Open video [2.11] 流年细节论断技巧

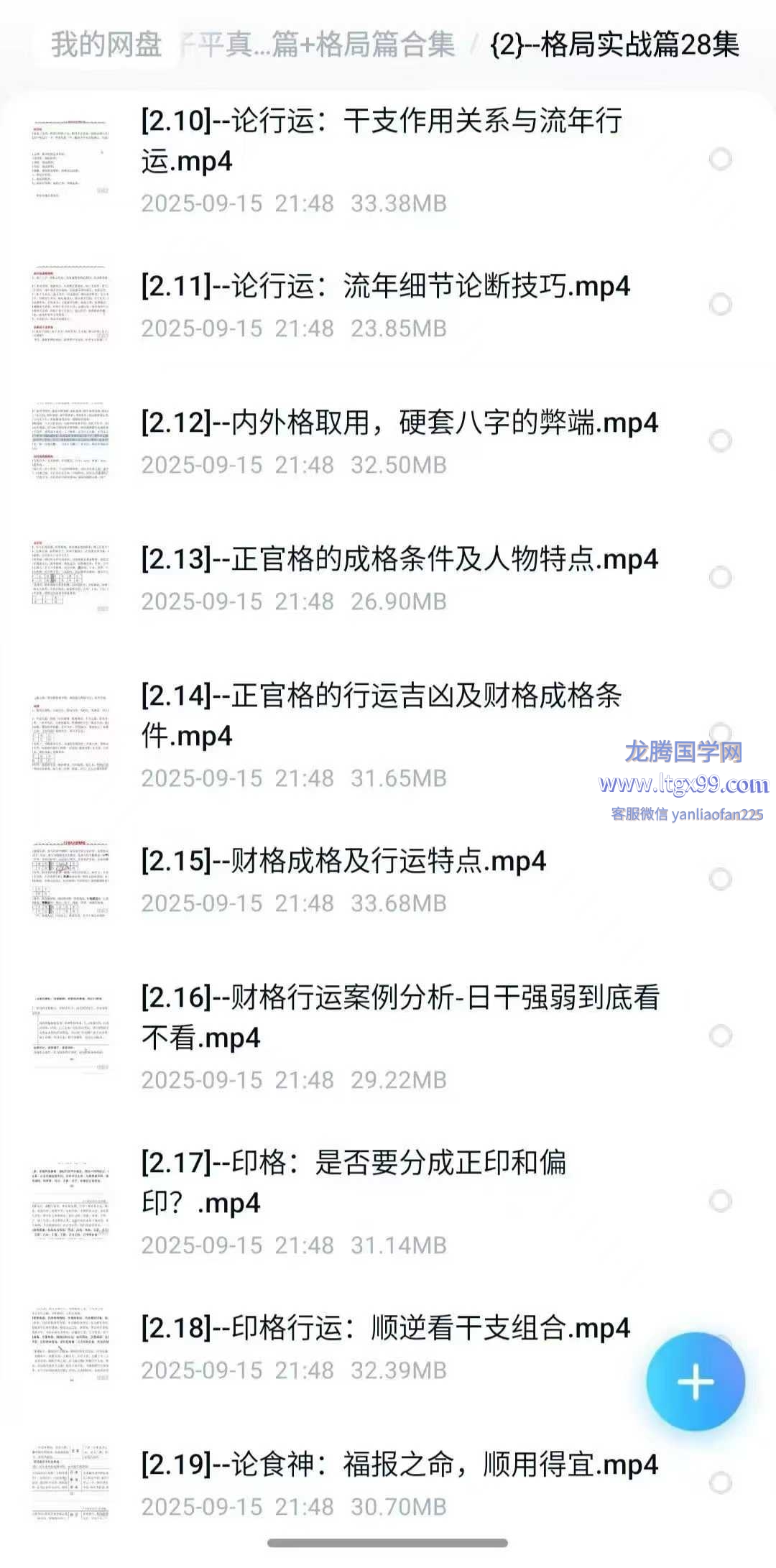385,287
